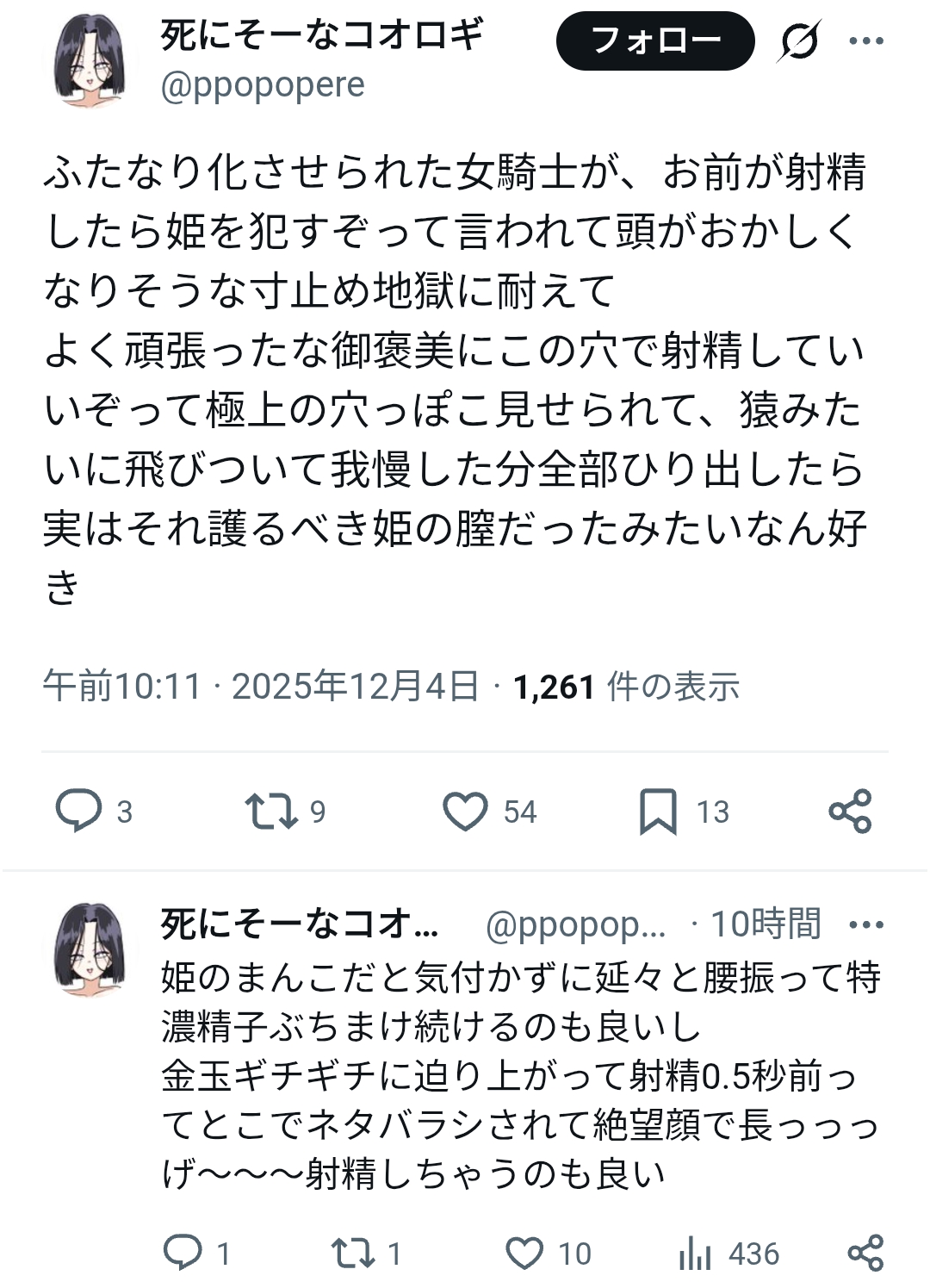Reply to the main post with 3 comments
Viewport: 930px width, 1288px height.
pyautogui.click(x=79, y=811)
